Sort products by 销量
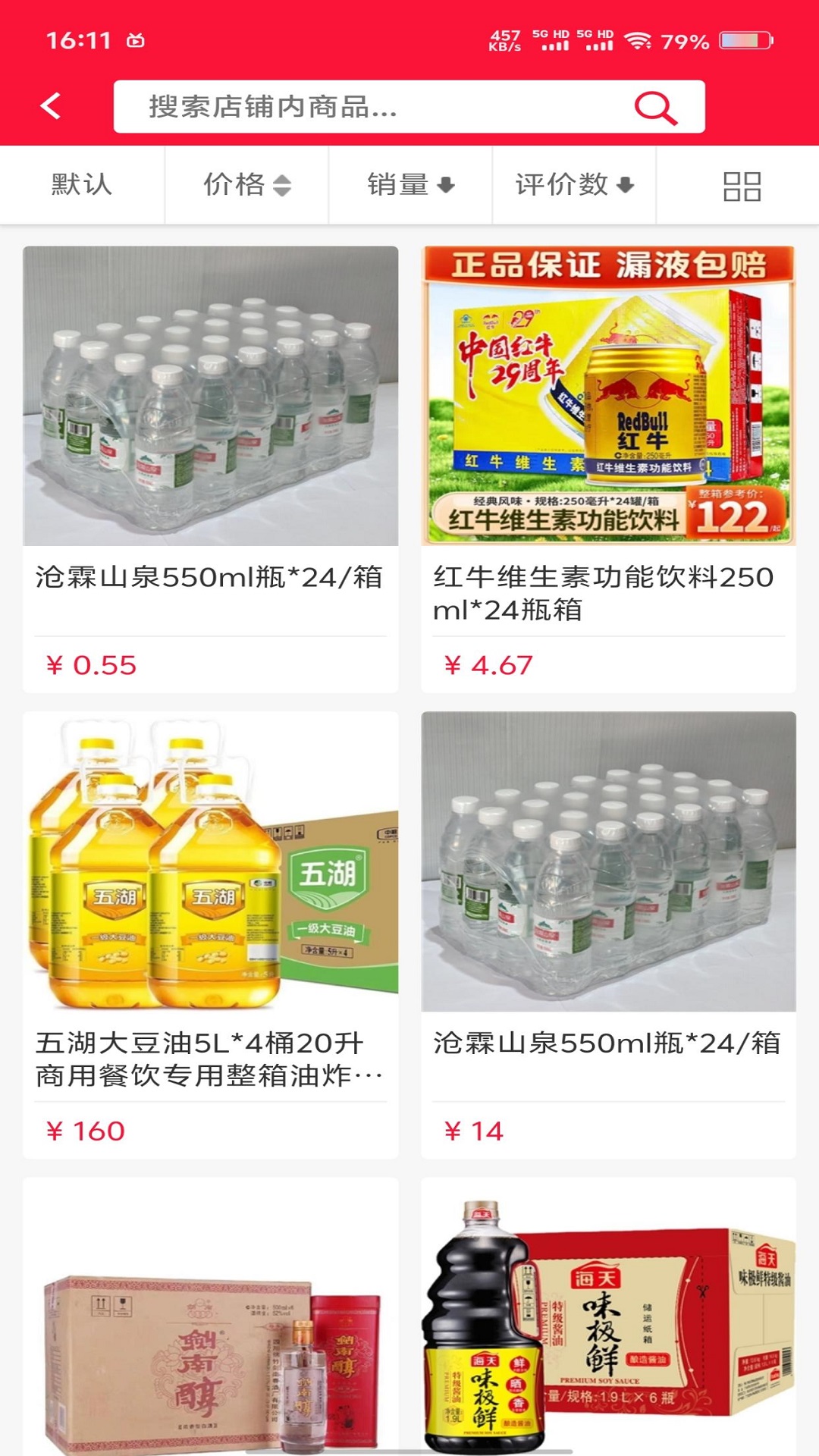Screen dimensions: 819x1456 (410, 185)
